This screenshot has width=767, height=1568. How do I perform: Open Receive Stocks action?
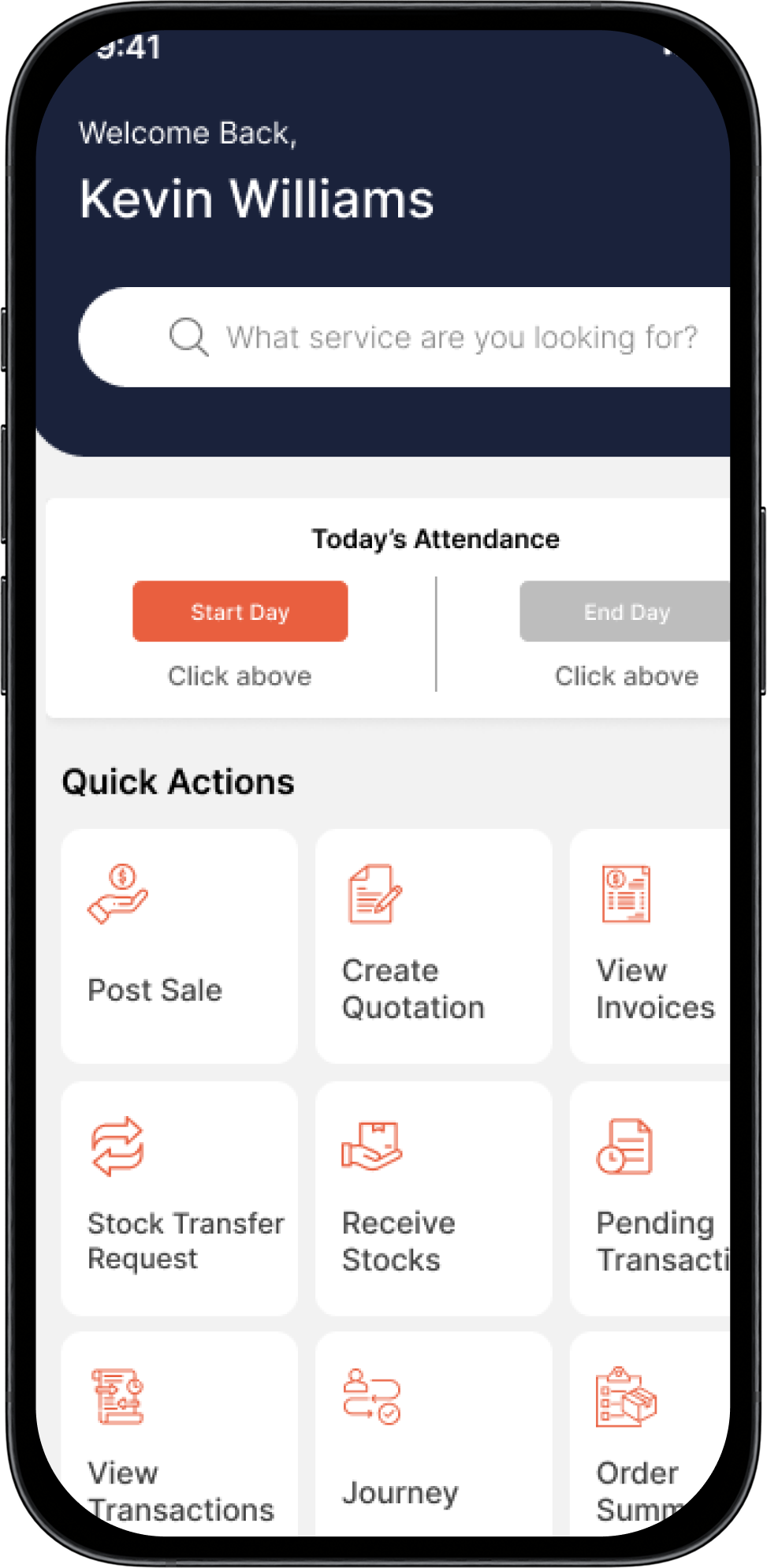[x=433, y=1198]
